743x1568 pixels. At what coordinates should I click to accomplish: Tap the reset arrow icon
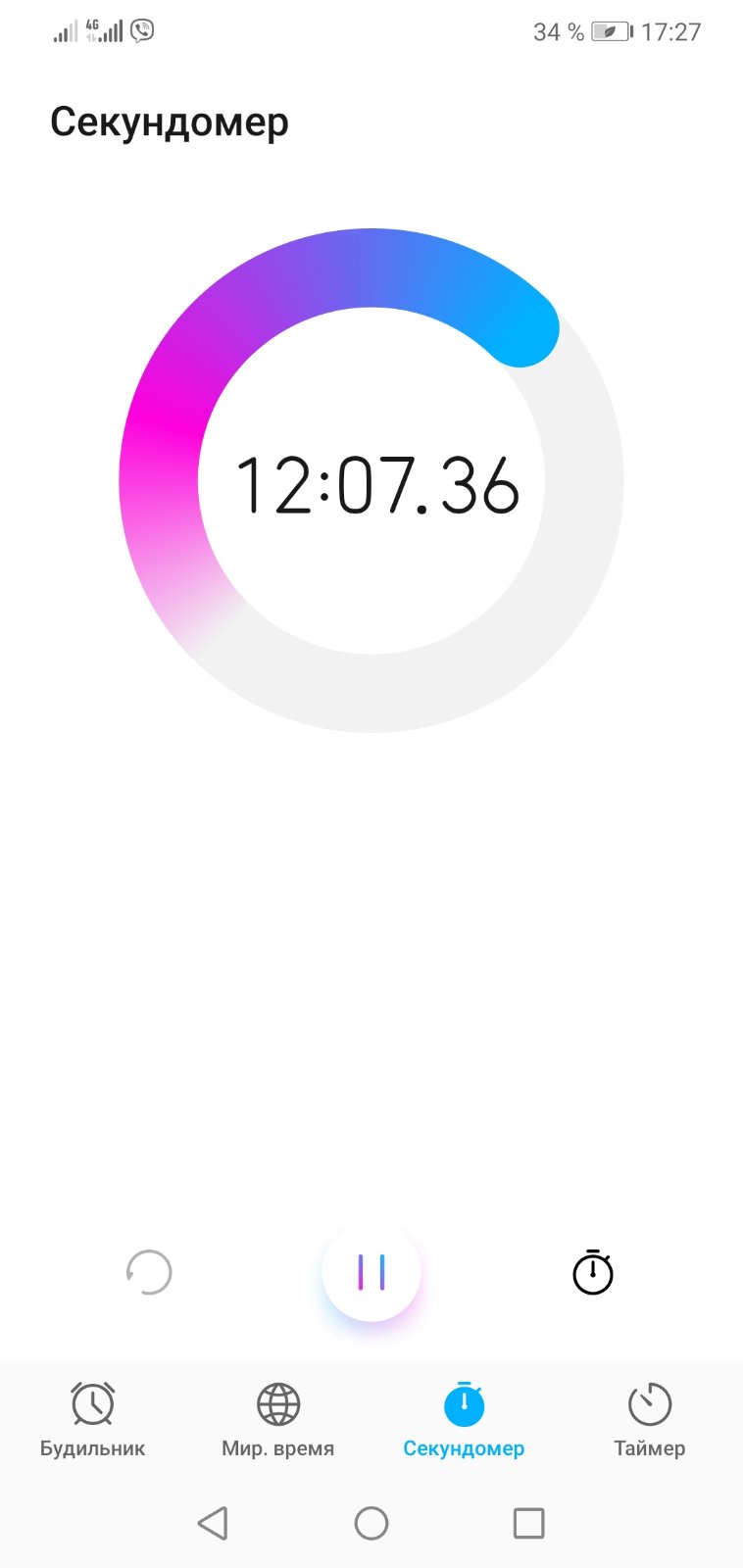149,1272
